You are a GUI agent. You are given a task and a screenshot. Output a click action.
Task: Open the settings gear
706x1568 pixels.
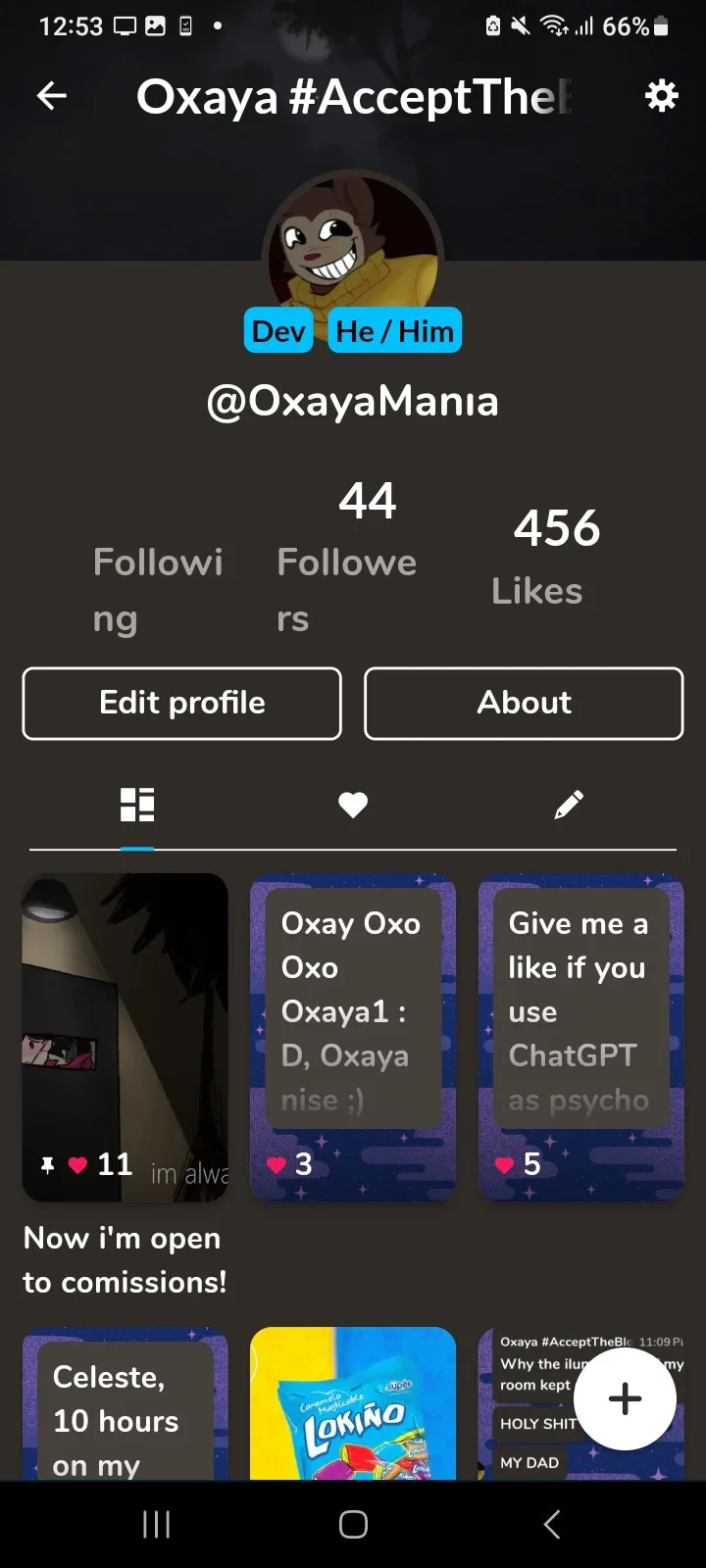pyautogui.click(x=661, y=96)
